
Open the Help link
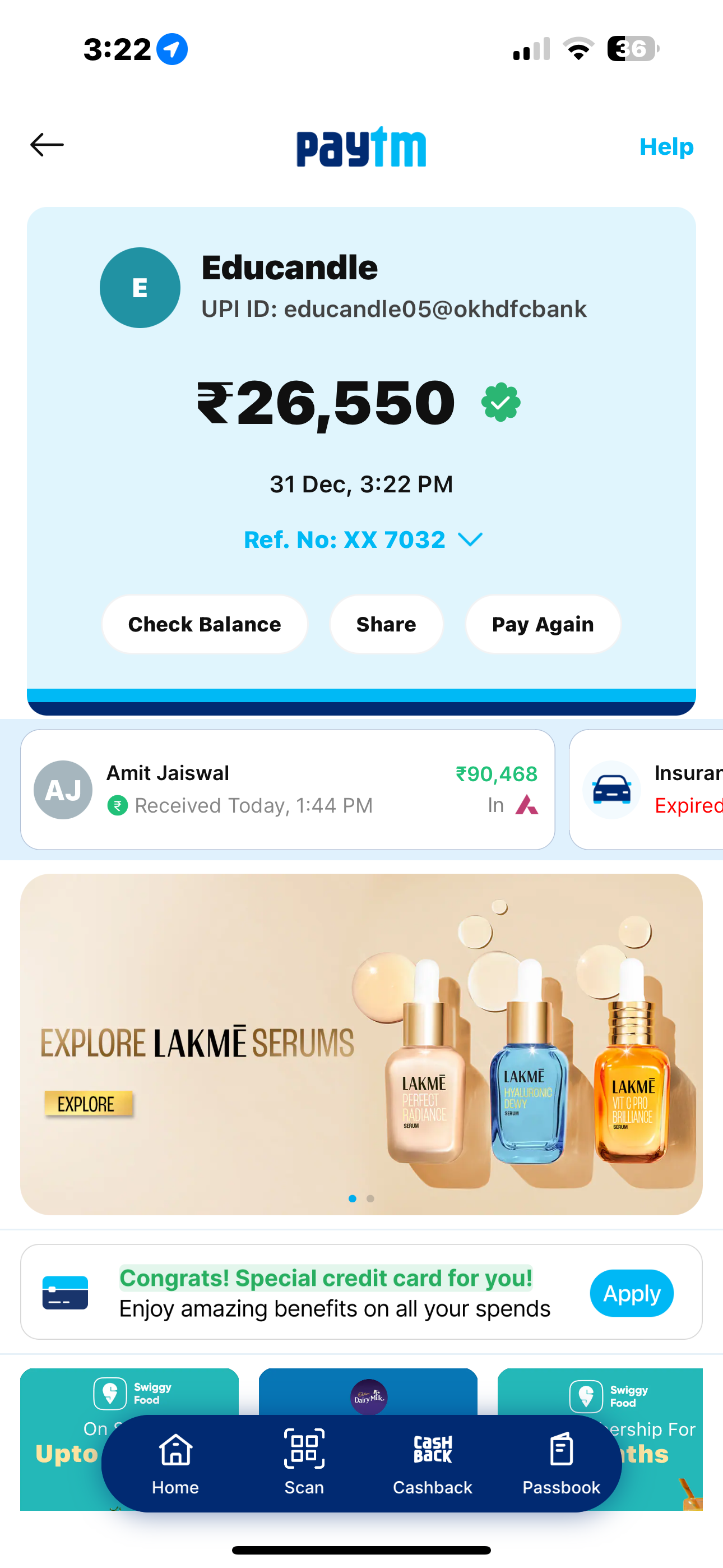(666, 147)
